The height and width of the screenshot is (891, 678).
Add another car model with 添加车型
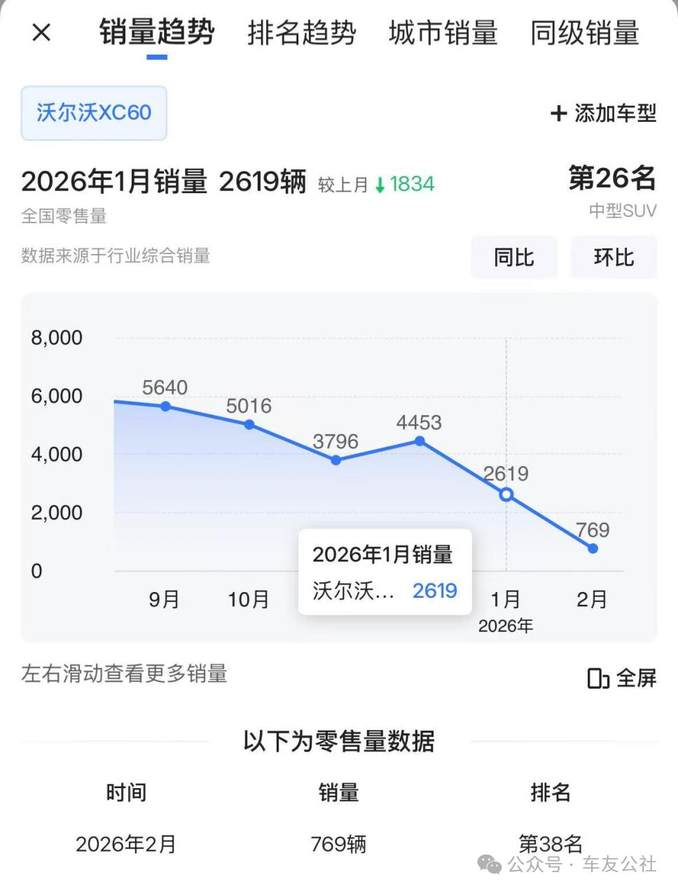pyautogui.click(x=603, y=113)
